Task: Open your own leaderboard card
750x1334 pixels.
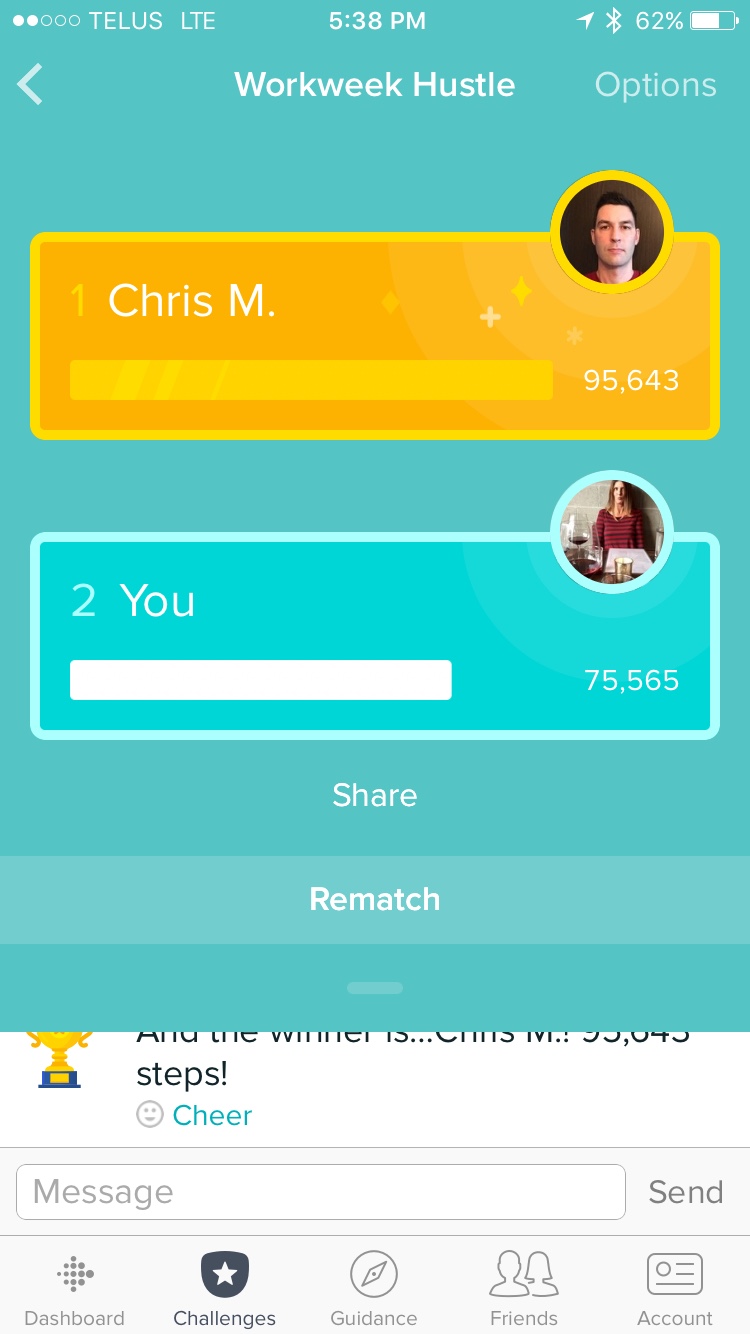Action: (375, 636)
